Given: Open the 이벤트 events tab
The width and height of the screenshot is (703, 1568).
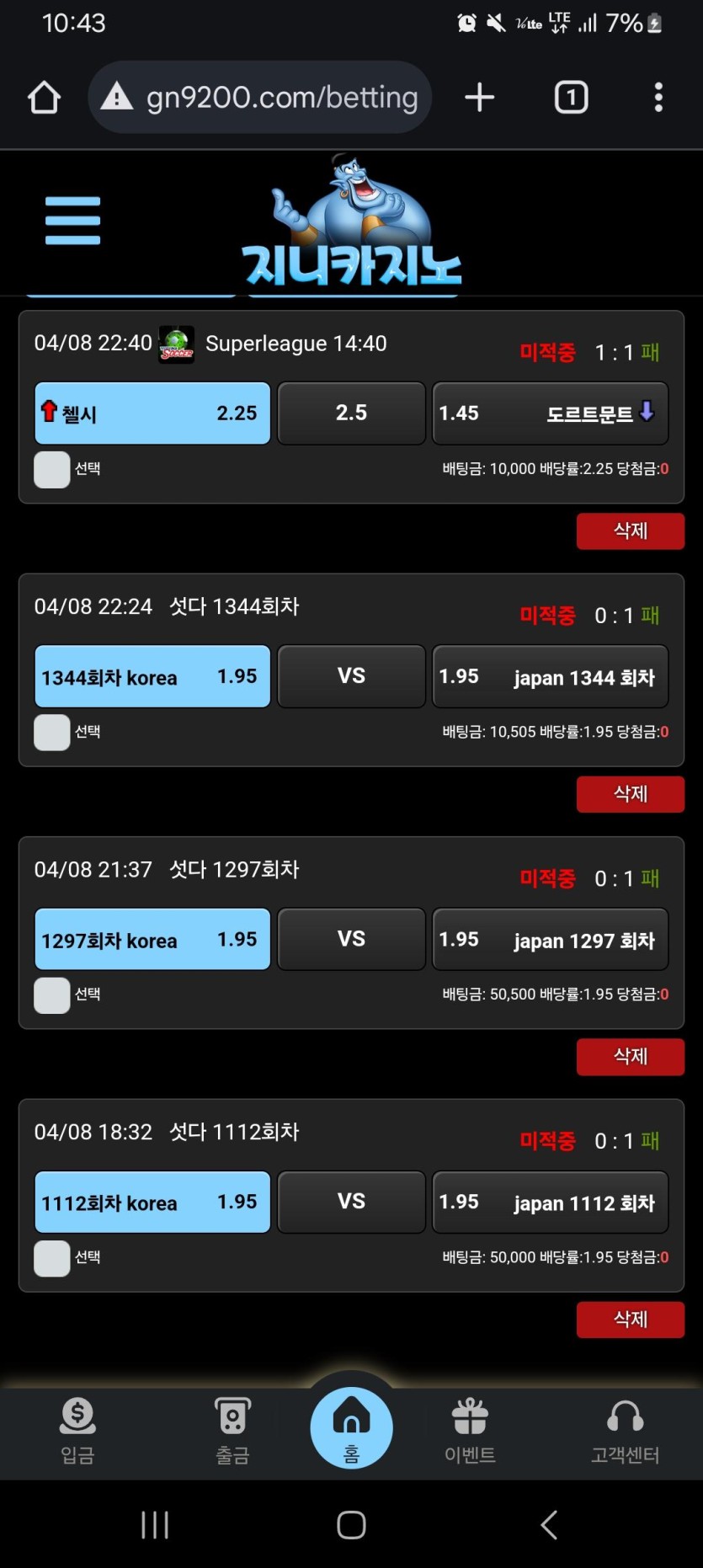Looking at the screenshot, I should tap(470, 1430).
